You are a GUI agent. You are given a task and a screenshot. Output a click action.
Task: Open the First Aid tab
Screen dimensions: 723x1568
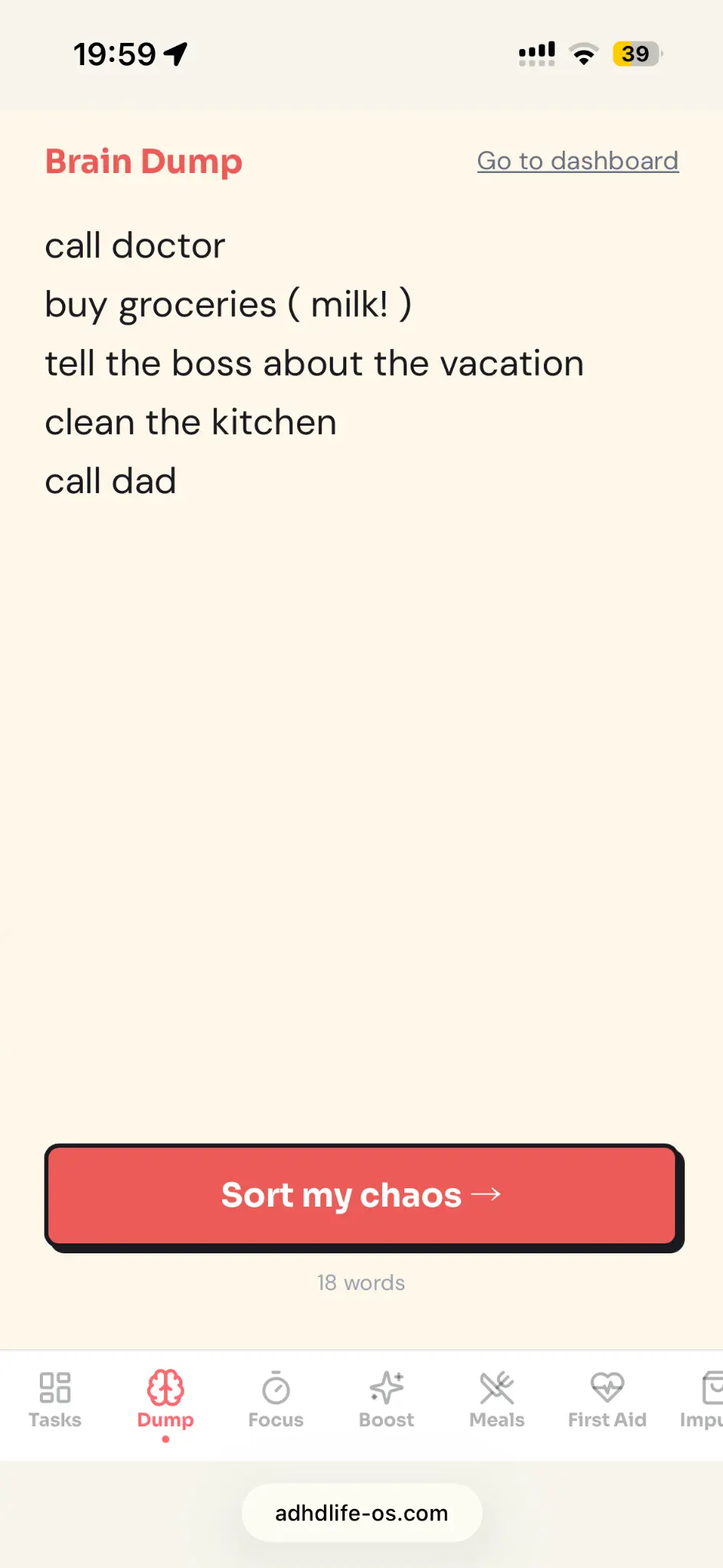tap(607, 1401)
